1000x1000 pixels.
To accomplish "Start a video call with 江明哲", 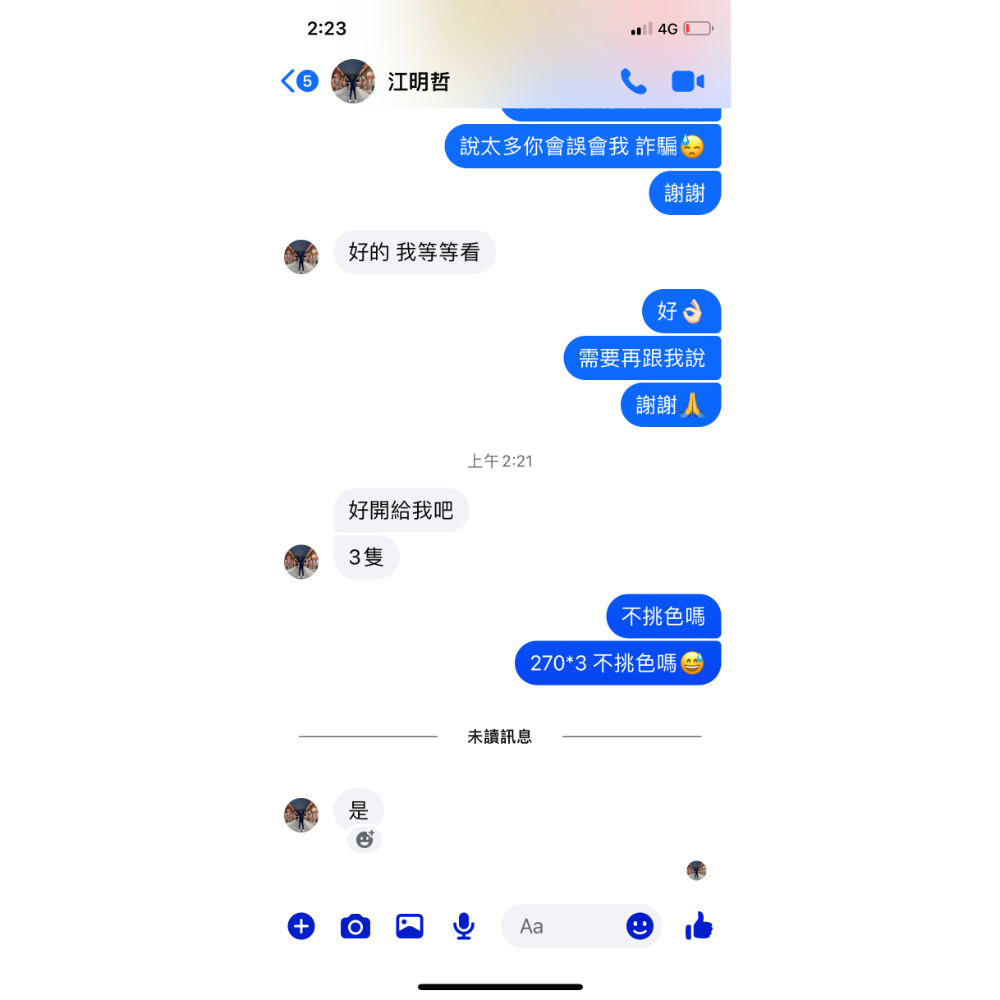I will [x=688, y=81].
